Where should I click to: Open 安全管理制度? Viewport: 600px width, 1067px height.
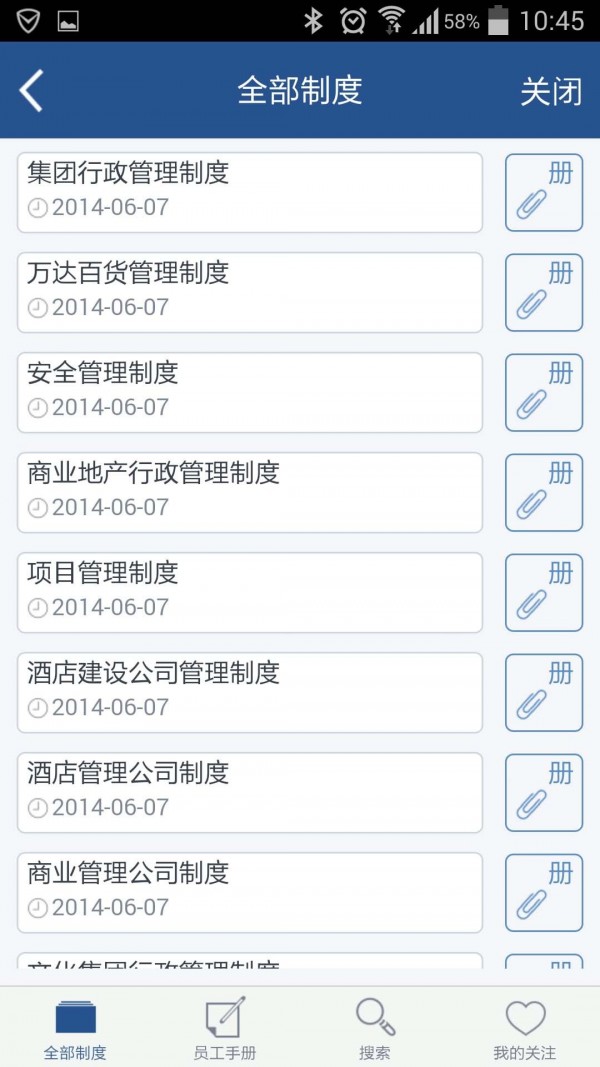[x=249, y=392]
